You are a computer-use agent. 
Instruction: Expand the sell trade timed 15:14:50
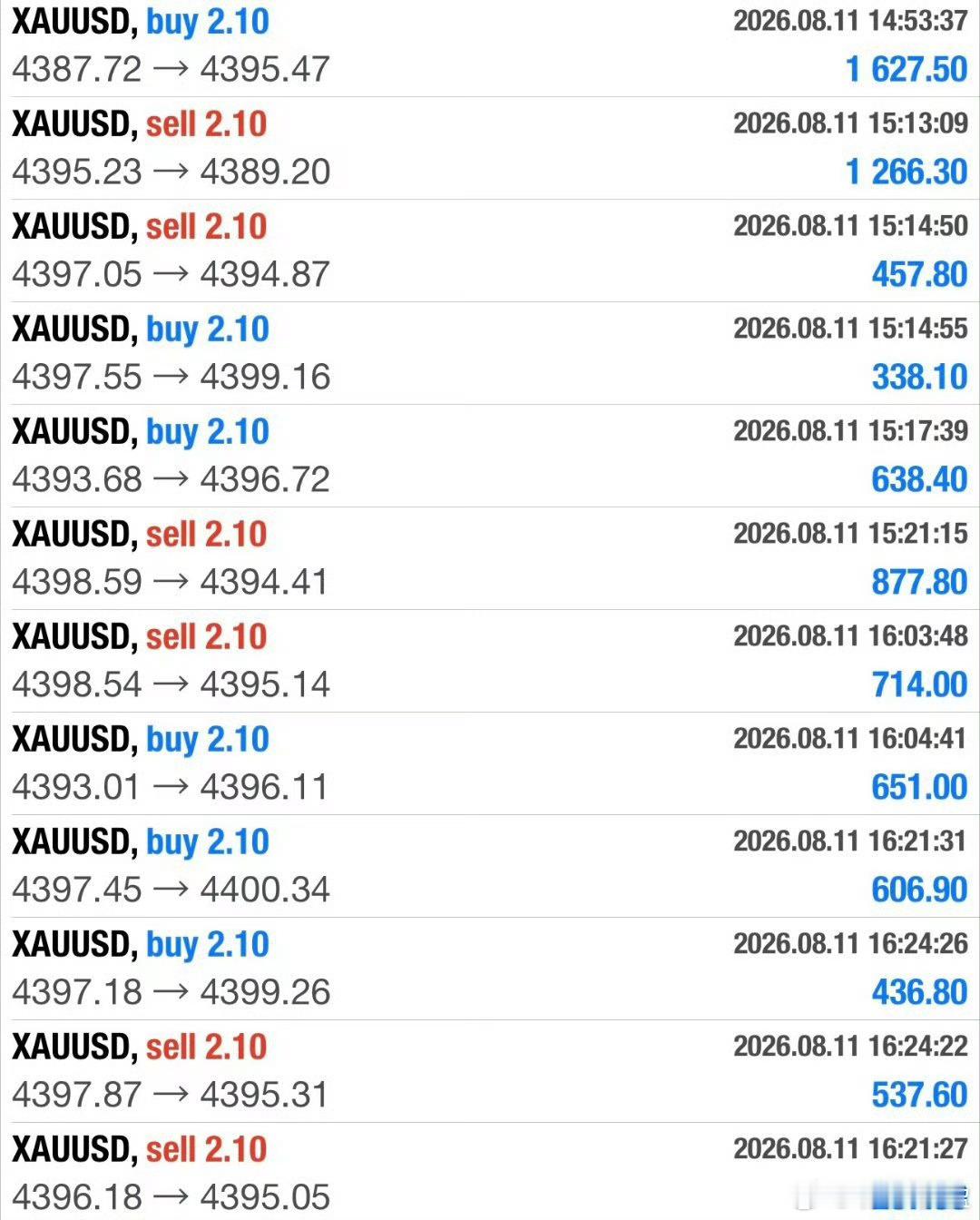490,251
